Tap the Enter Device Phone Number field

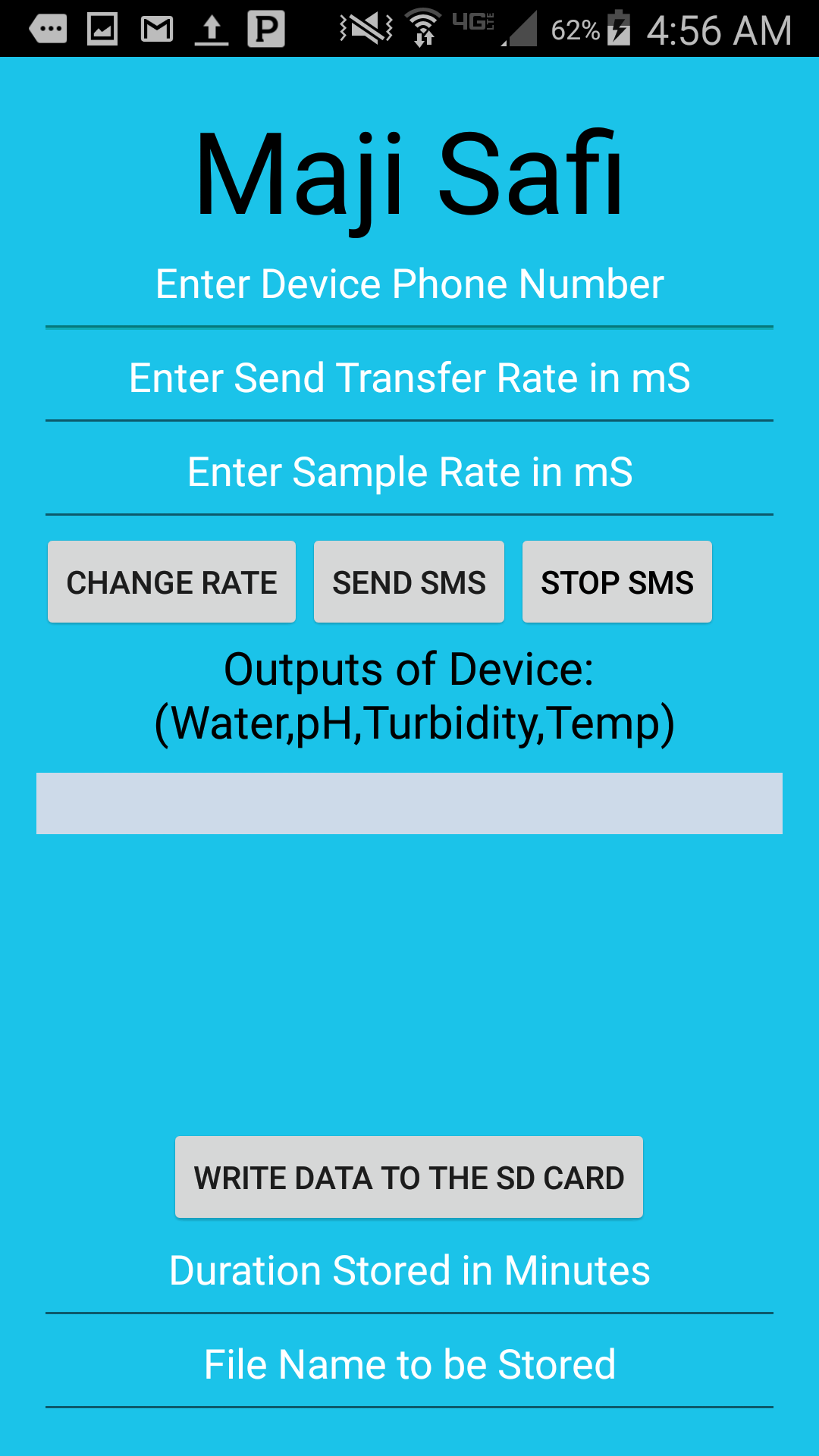pos(409,285)
